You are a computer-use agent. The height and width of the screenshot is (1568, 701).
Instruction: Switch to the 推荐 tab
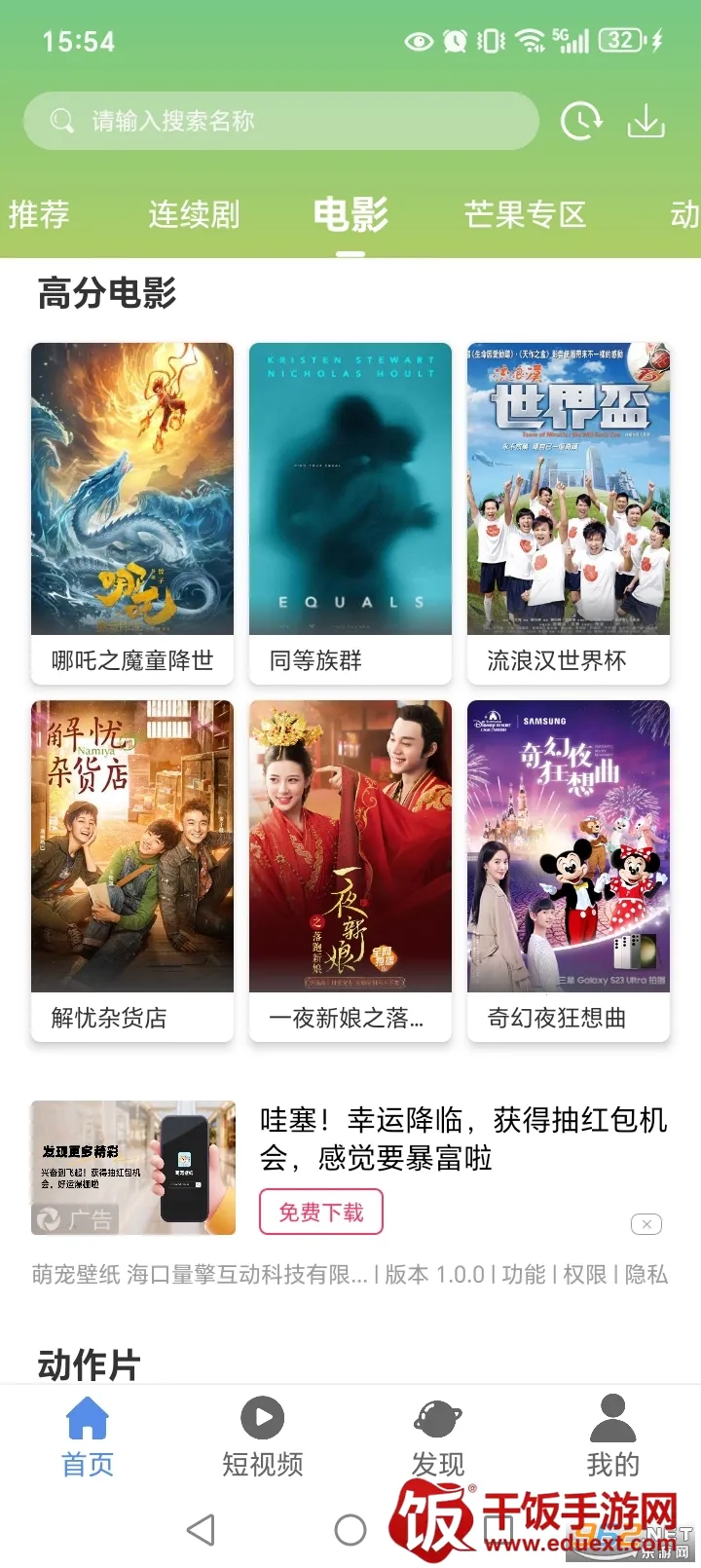click(x=39, y=214)
